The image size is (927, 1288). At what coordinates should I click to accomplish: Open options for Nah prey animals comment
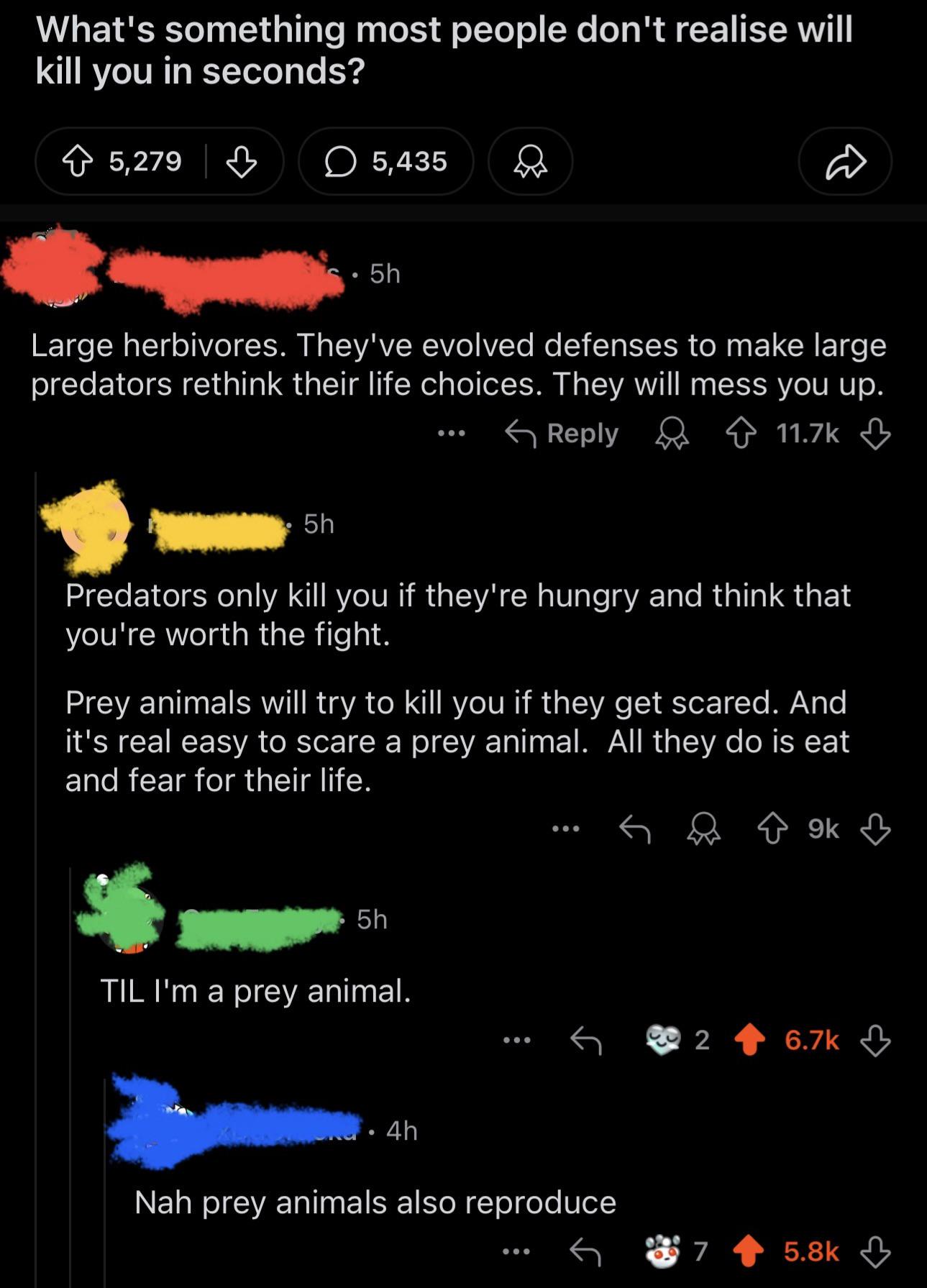516,1251
